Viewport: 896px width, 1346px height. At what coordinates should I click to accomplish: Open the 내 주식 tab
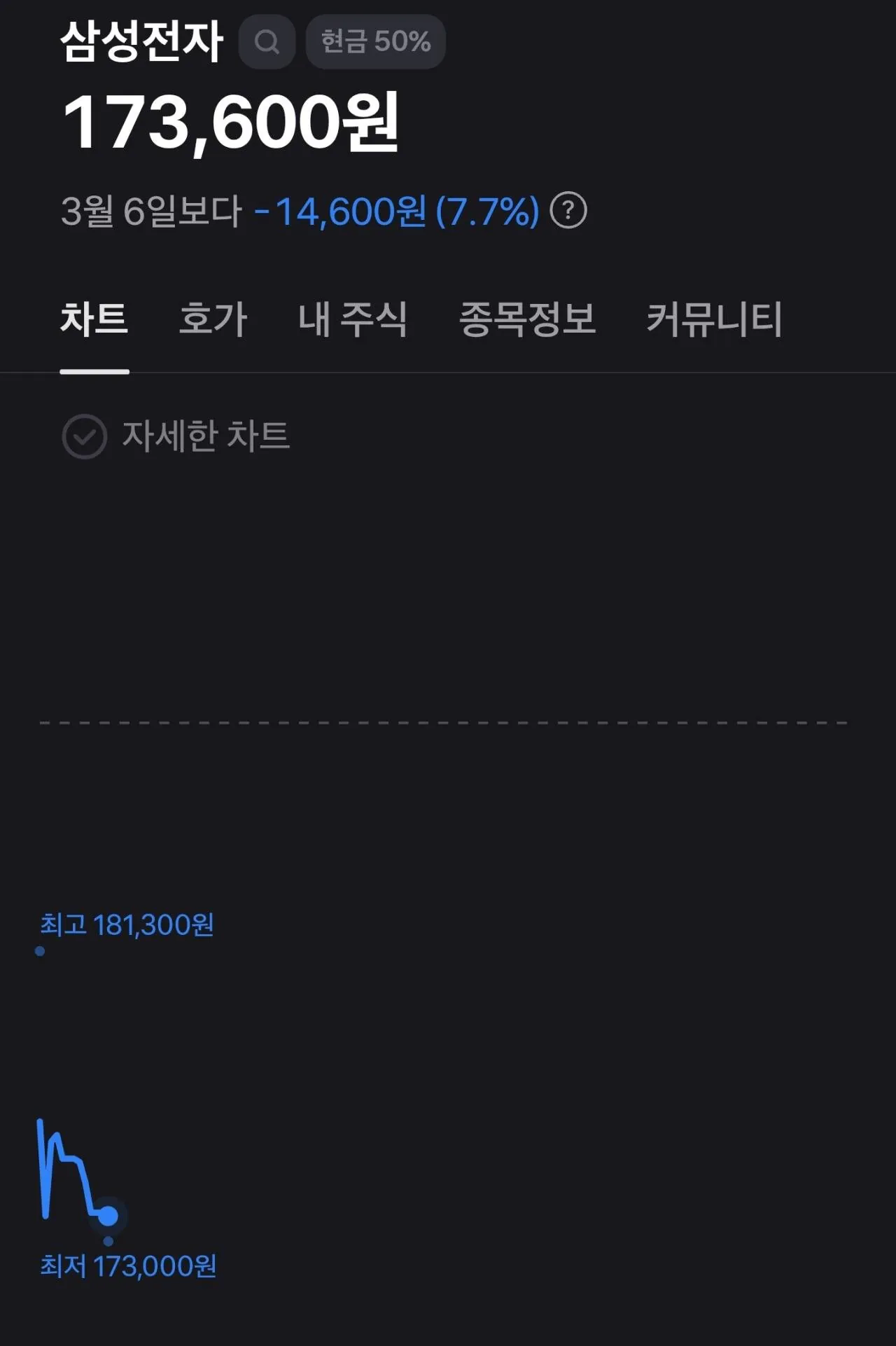pyautogui.click(x=352, y=319)
